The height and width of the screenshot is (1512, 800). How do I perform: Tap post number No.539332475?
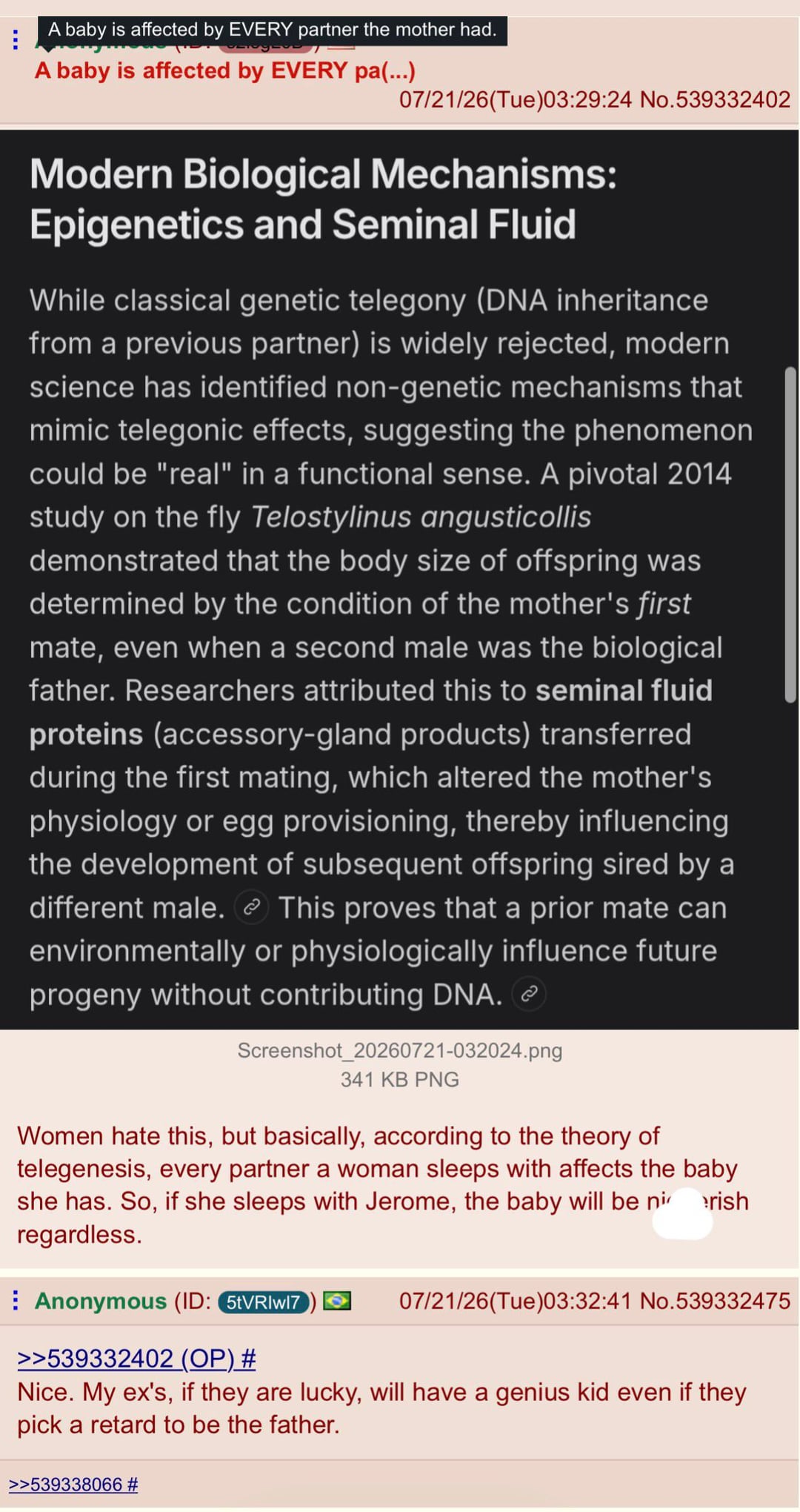[715, 1301]
